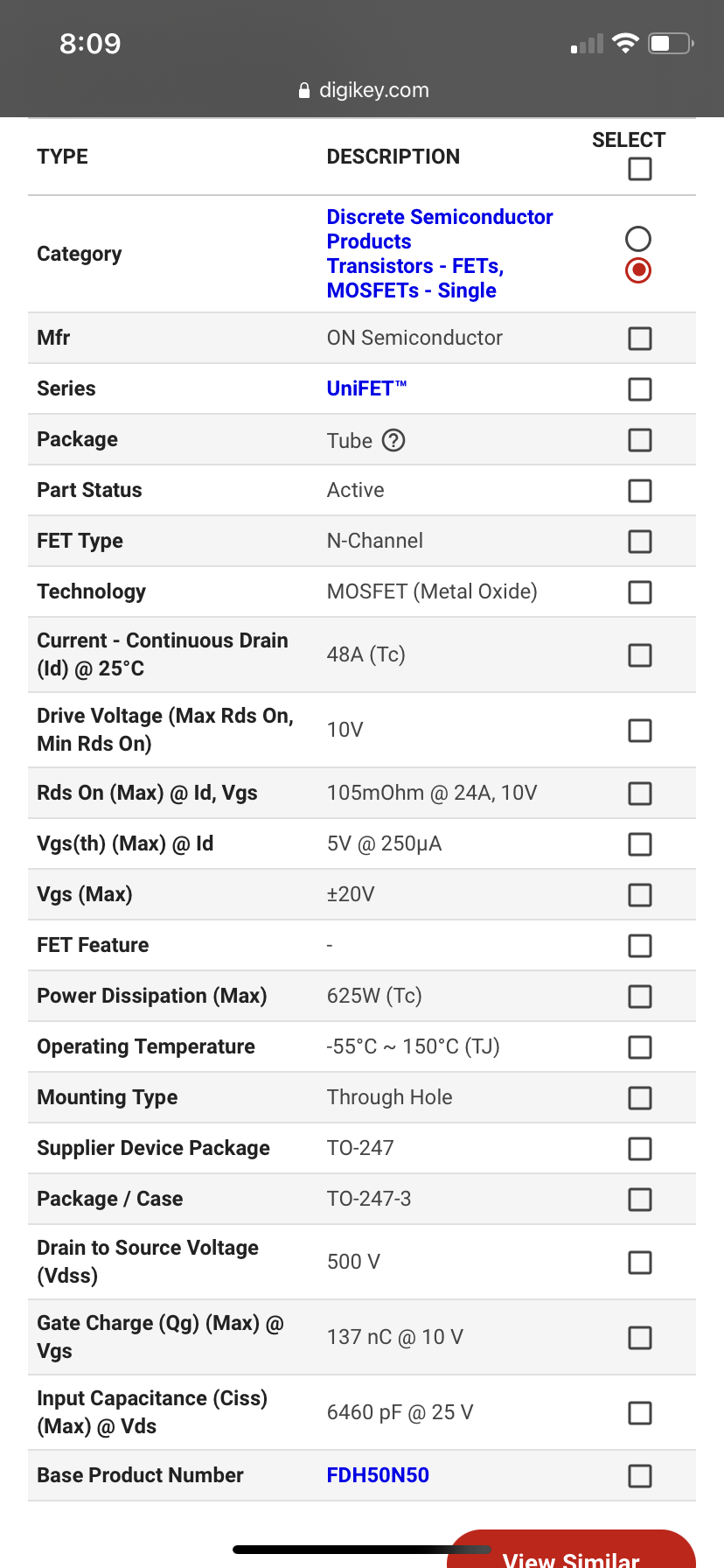Tap the help icon next to Tube
This screenshot has width=724, height=1568.
point(394,440)
